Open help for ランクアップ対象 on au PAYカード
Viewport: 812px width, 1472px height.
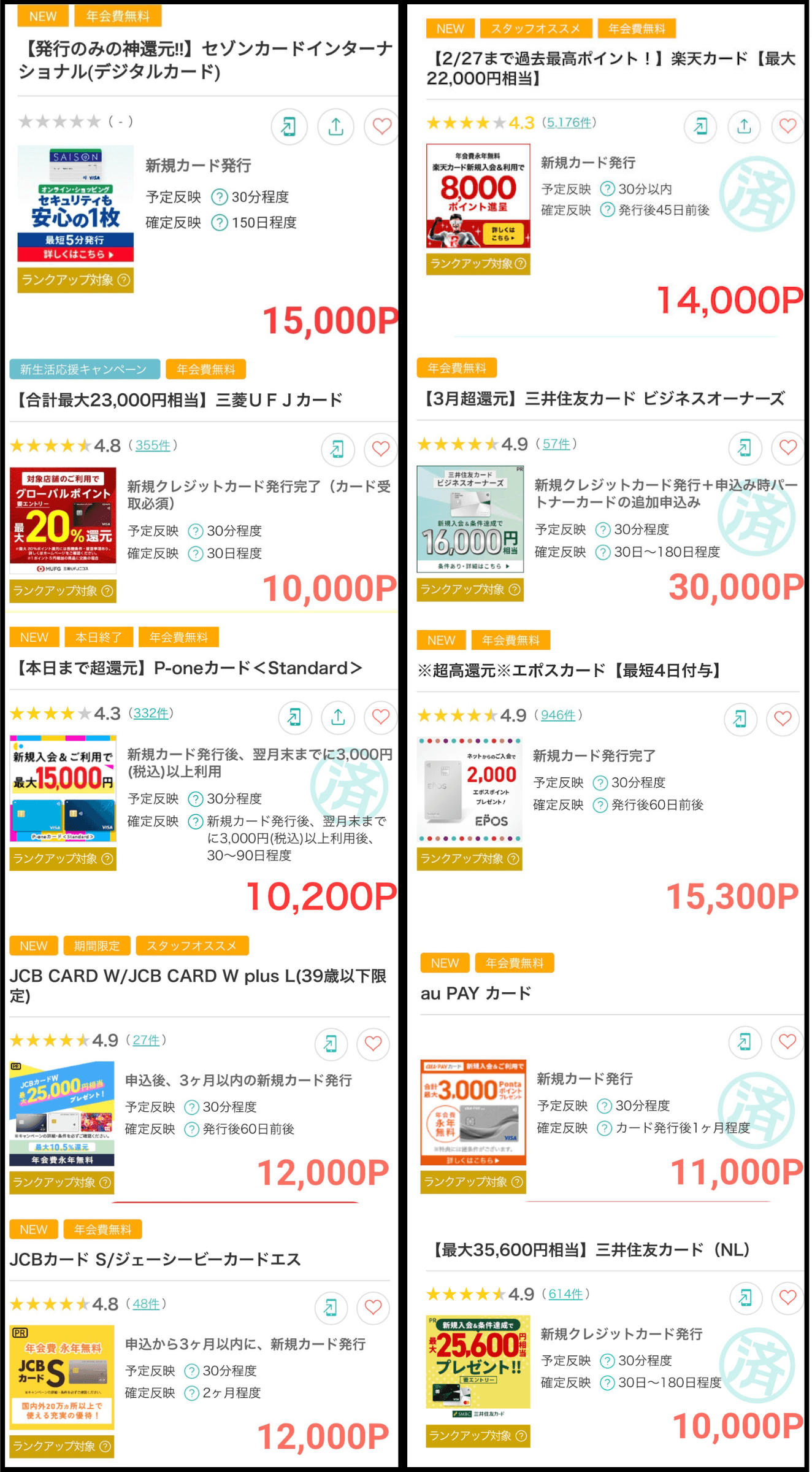tap(516, 1182)
